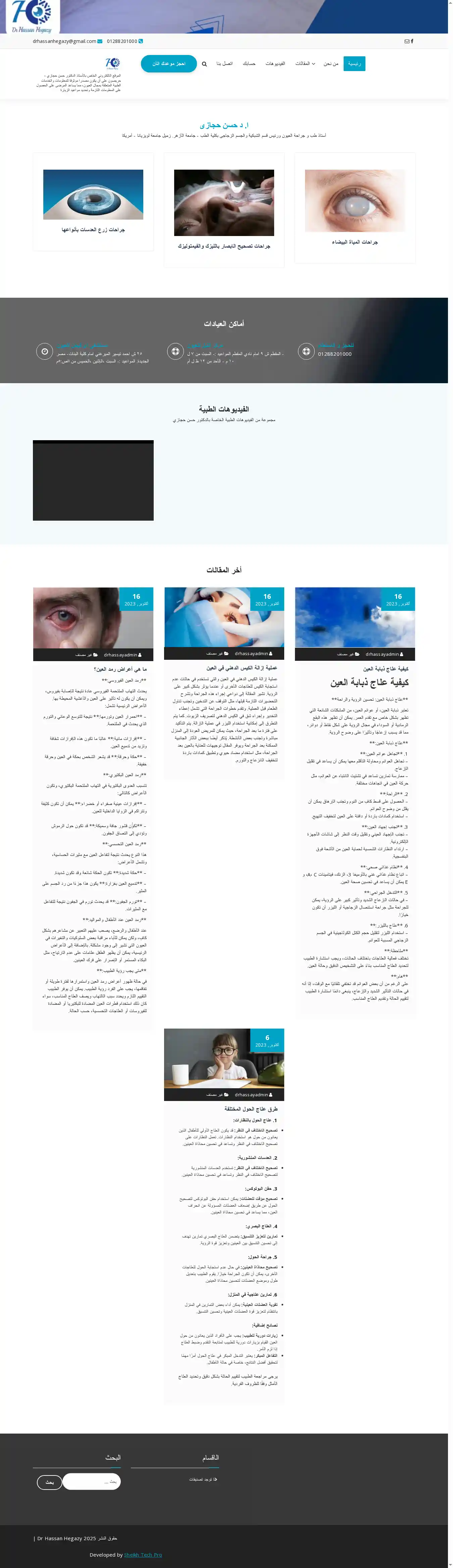
Task: Expand the المقالات dropdown menu
Action: tap(305, 64)
